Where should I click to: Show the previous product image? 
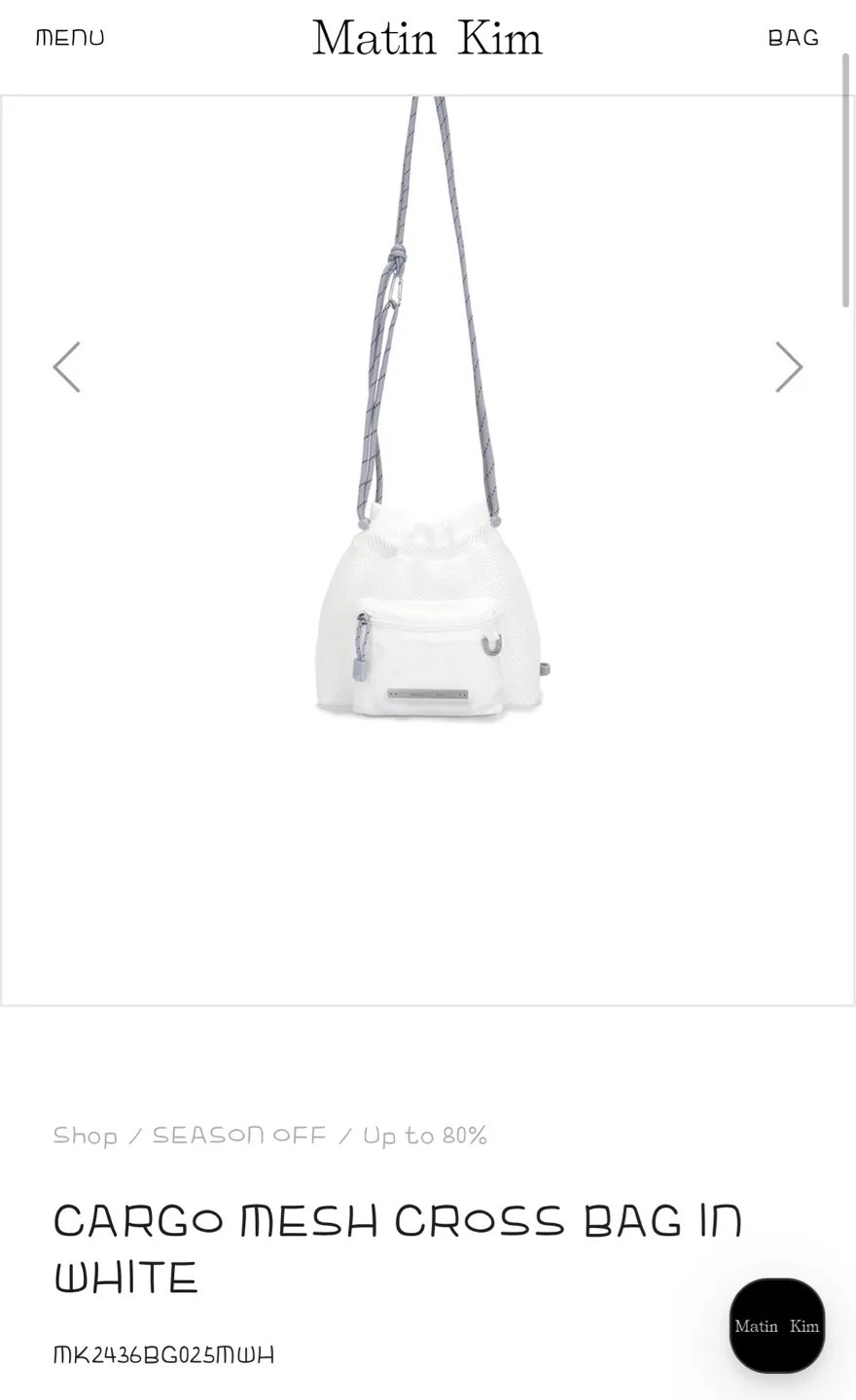tap(66, 367)
